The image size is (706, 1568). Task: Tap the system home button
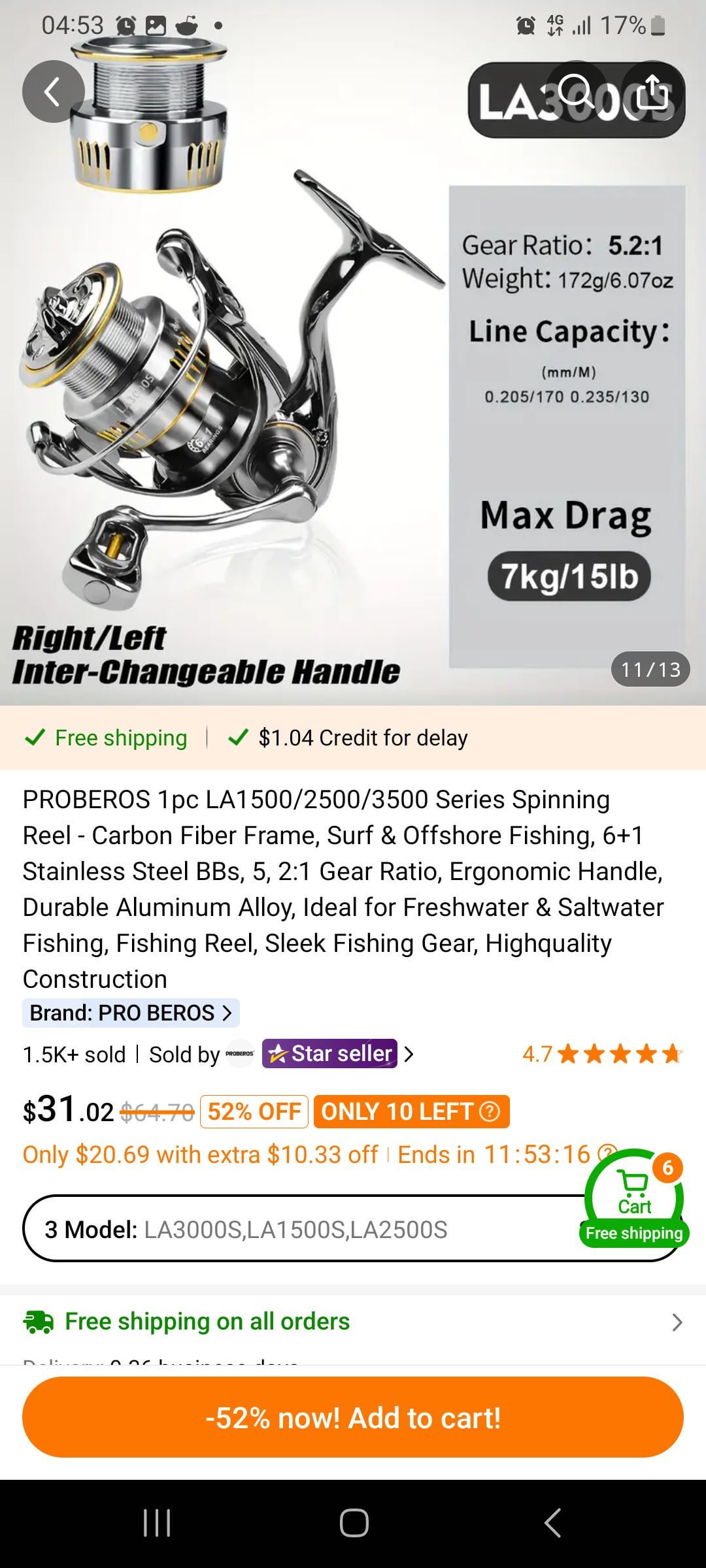point(354,1523)
